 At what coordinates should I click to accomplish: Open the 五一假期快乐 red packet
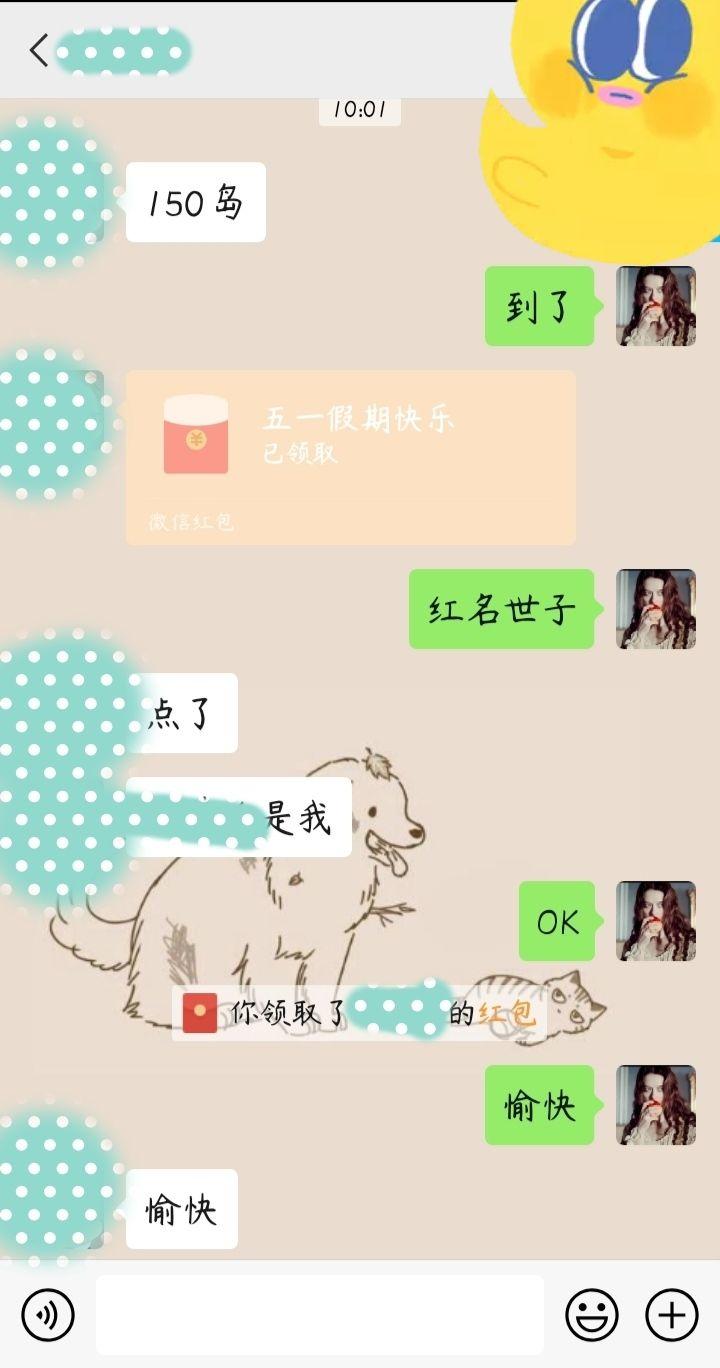pyautogui.click(x=350, y=457)
